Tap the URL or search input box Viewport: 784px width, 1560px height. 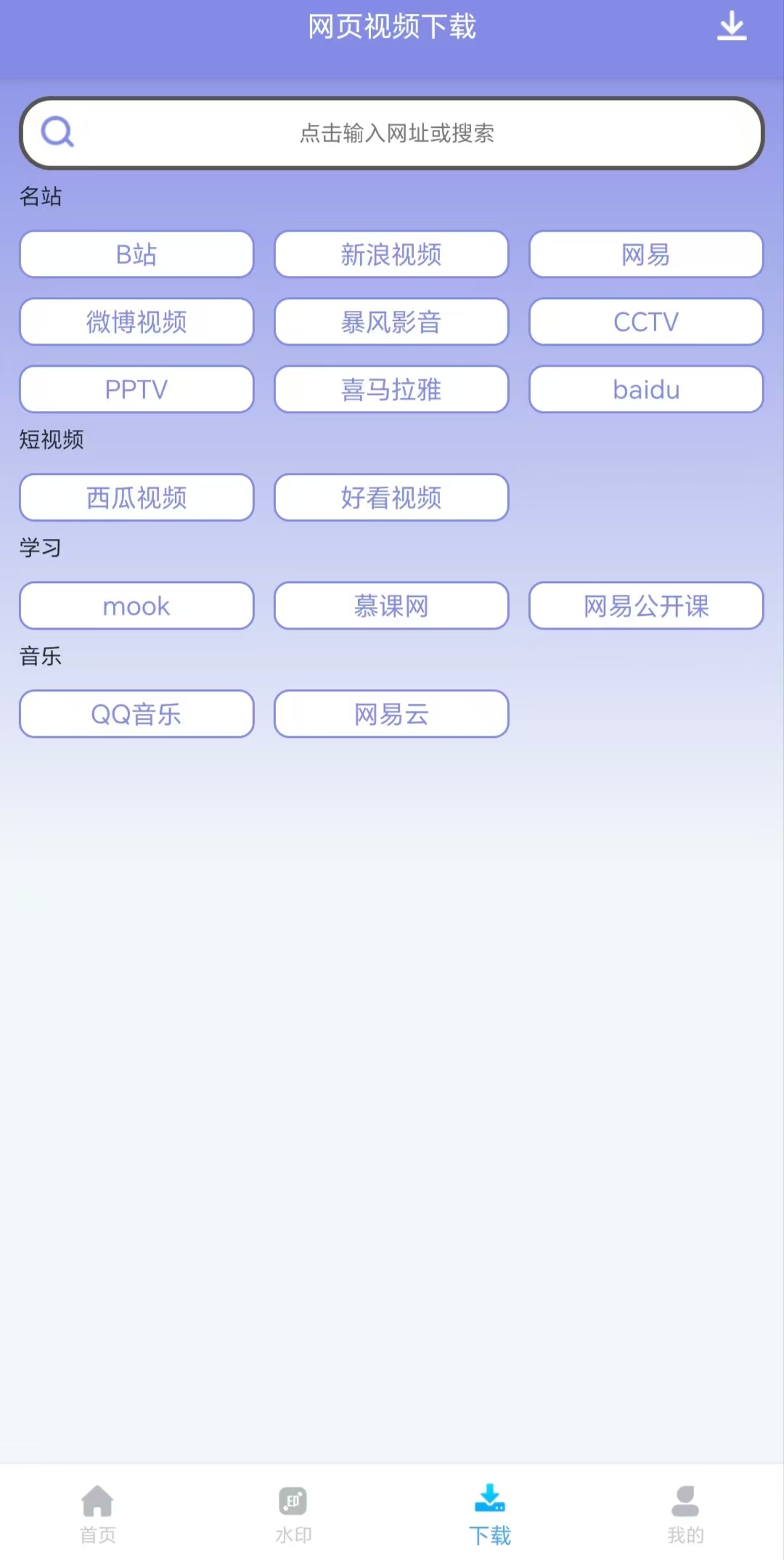pyautogui.click(x=392, y=133)
